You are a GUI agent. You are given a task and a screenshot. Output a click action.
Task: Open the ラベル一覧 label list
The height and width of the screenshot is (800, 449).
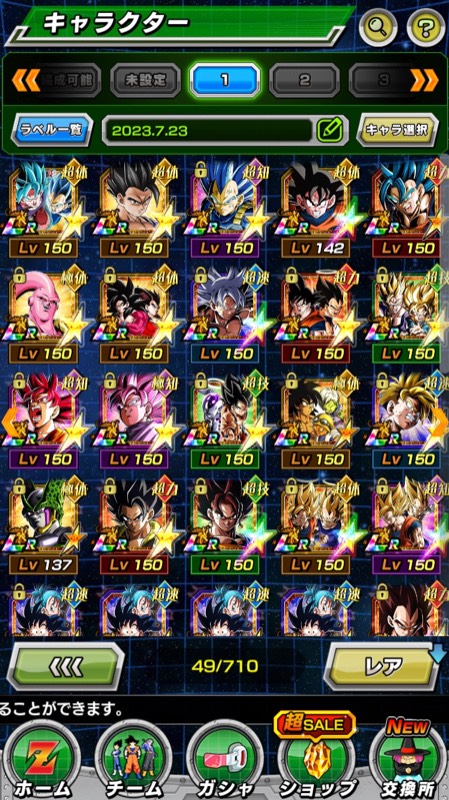52,130
